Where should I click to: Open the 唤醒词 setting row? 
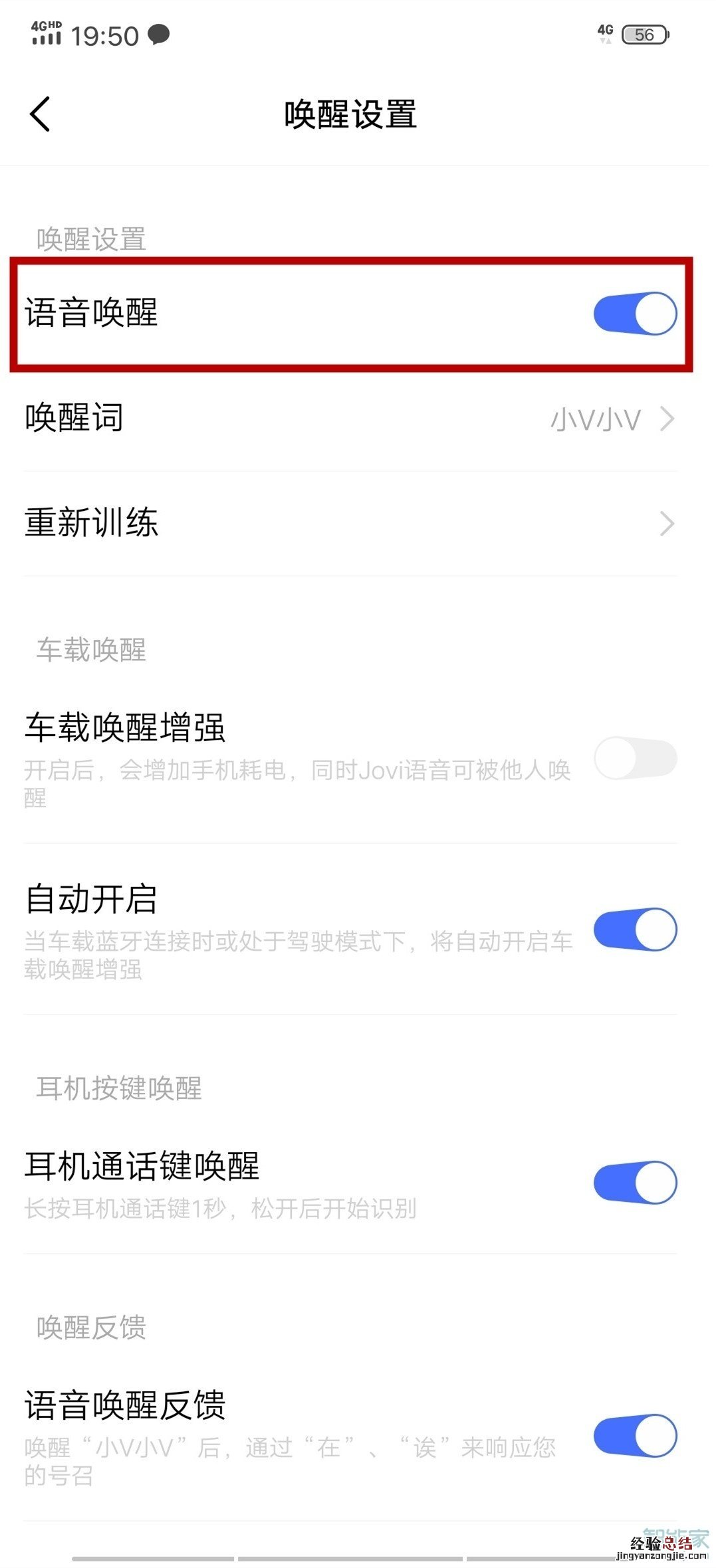click(350, 419)
